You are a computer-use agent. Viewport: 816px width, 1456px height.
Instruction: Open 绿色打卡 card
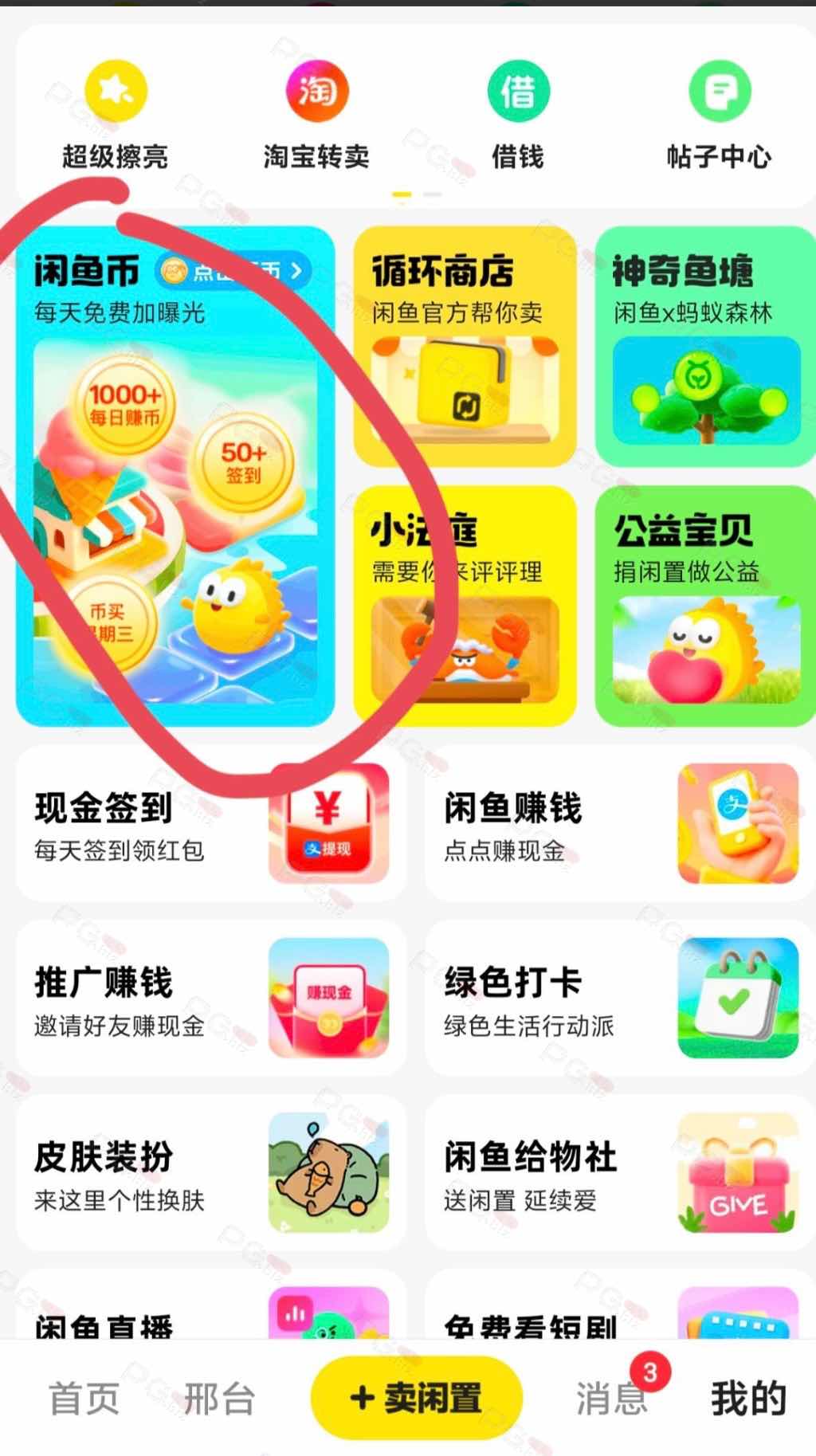click(x=620, y=999)
